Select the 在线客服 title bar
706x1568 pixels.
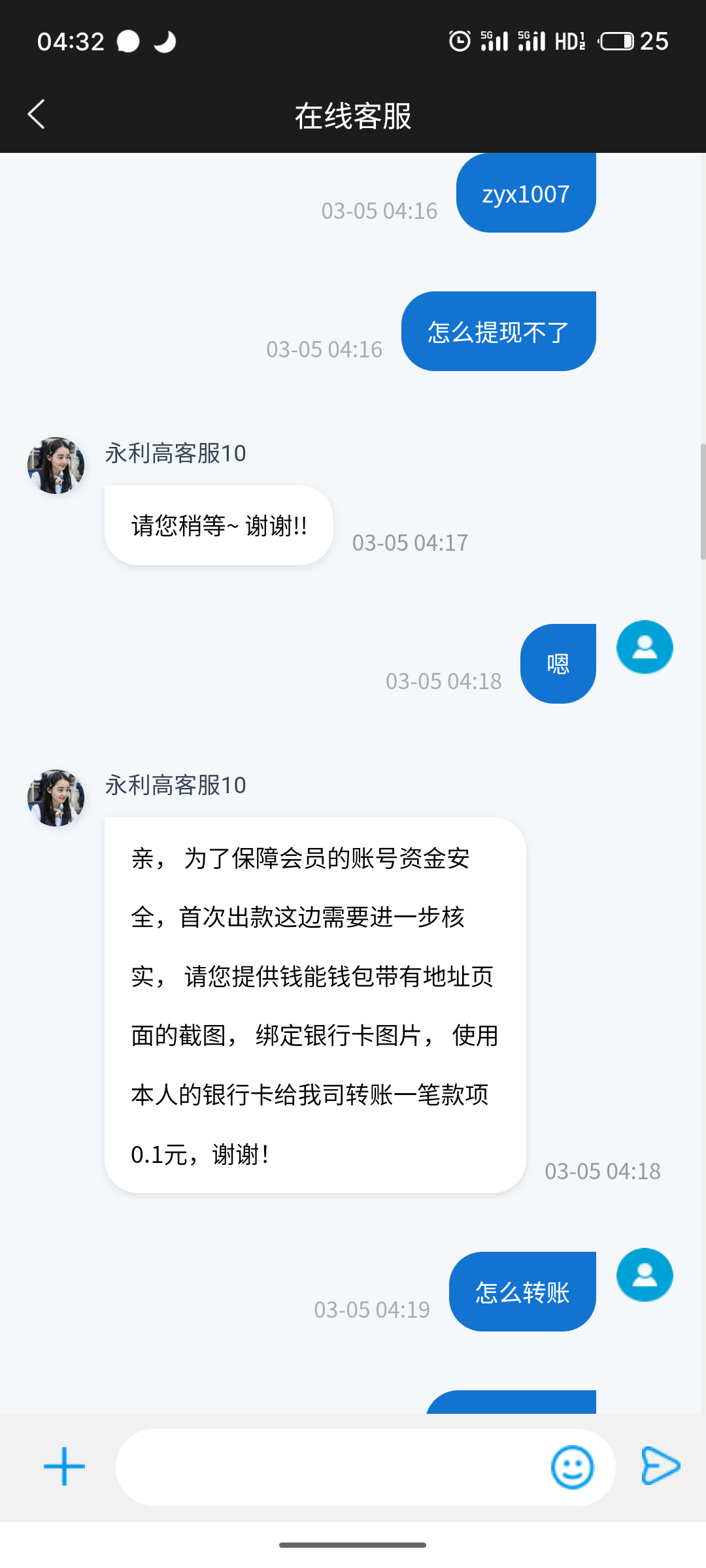point(353,115)
